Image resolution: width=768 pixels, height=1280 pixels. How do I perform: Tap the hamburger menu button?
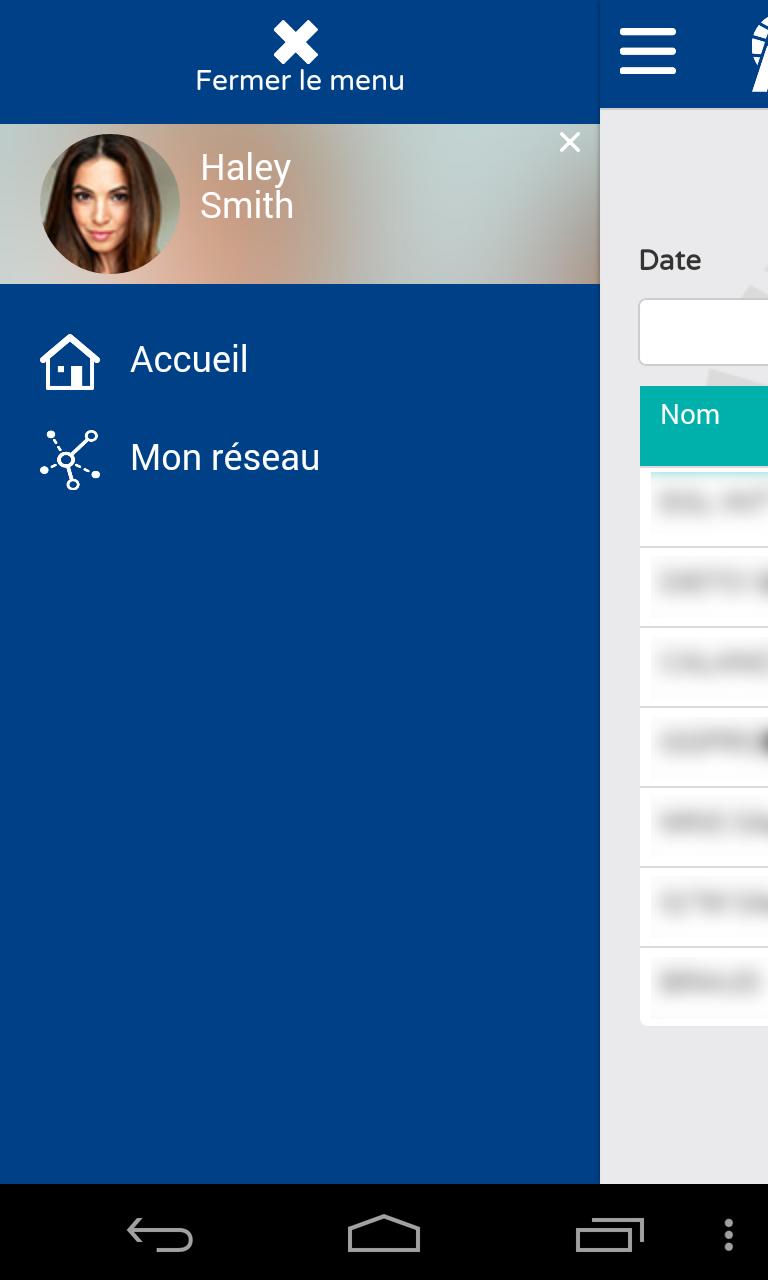click(x=648, y=52)
